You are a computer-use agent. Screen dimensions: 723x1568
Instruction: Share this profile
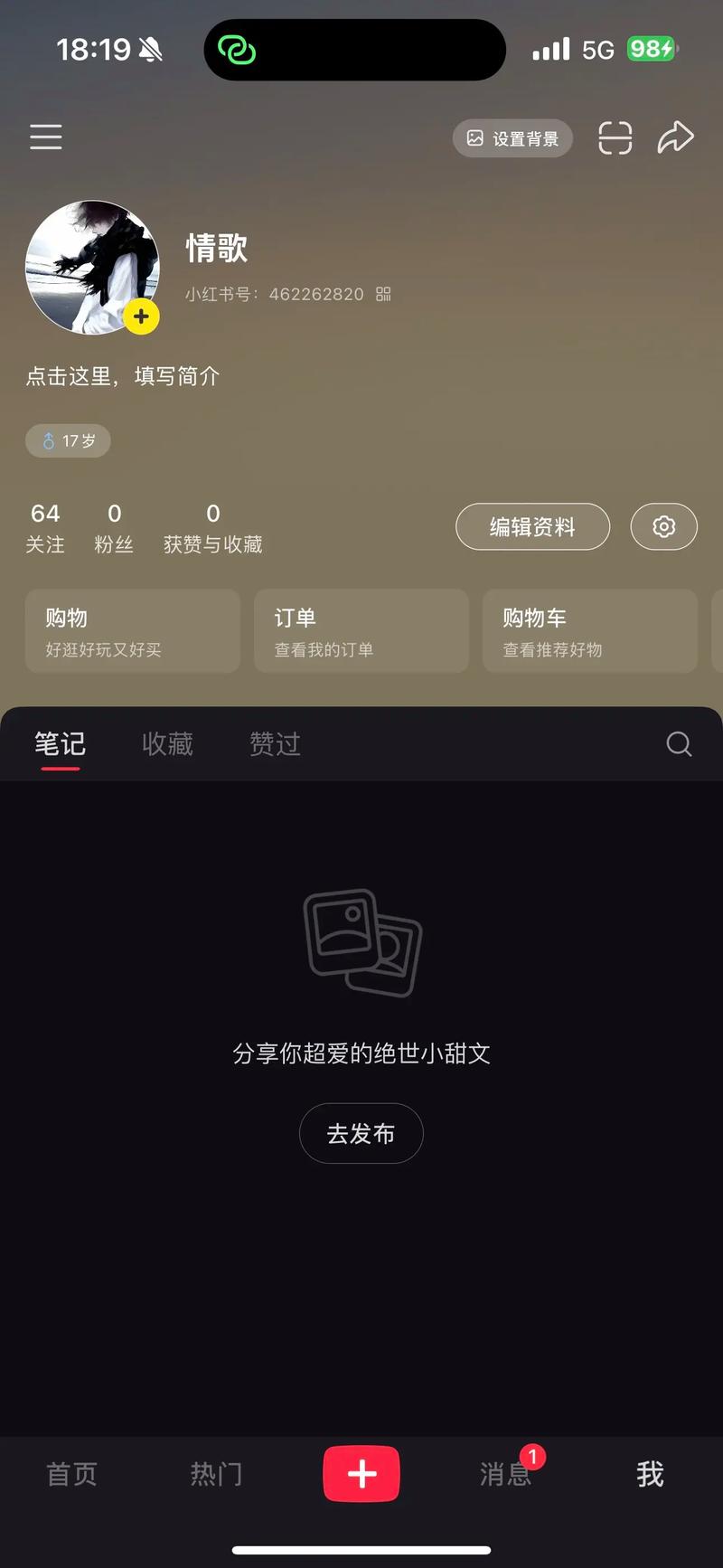tap(675, 138)
